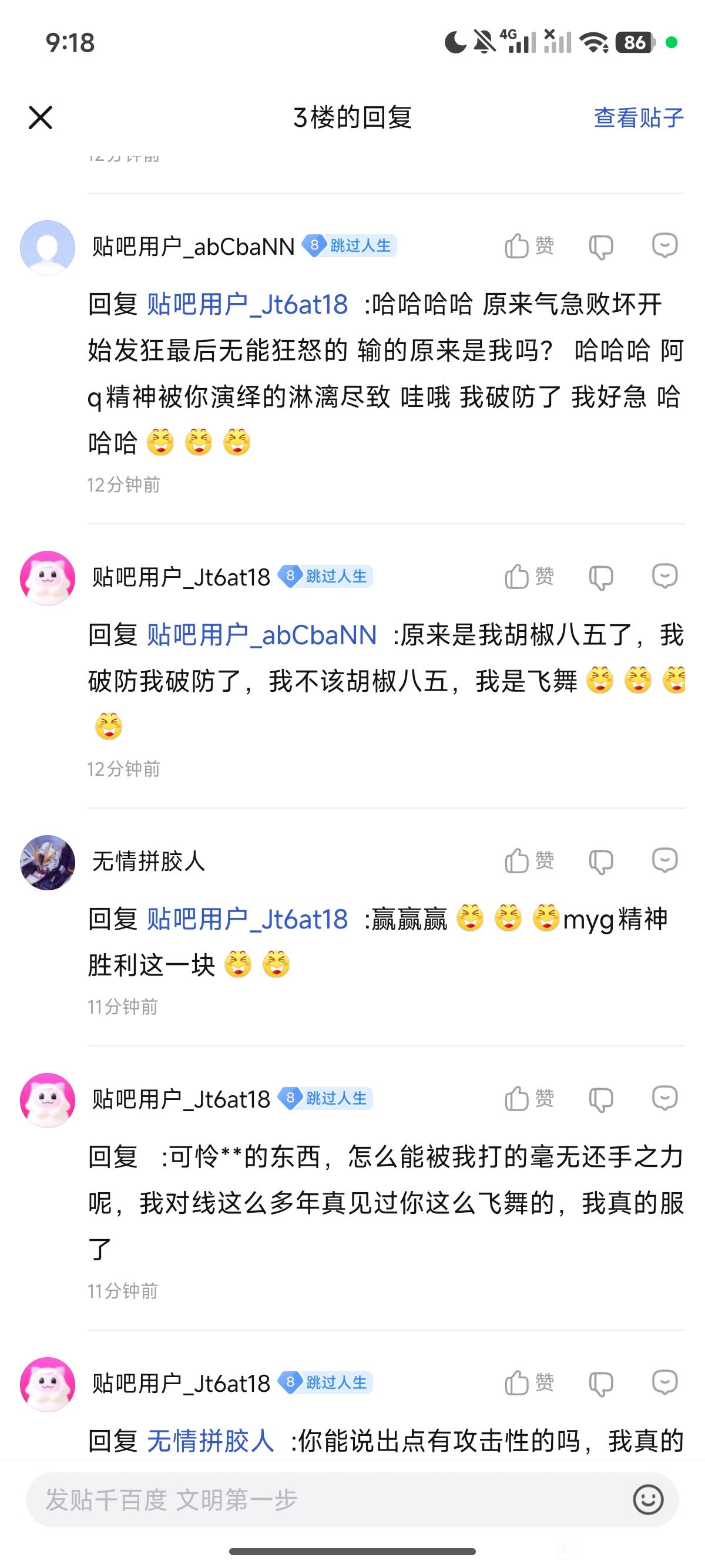Tap 贴吧用户_Jt6at18 mention in abCbaNN's reply
The height and width of the screenshot is (1568, 705).
247,304
